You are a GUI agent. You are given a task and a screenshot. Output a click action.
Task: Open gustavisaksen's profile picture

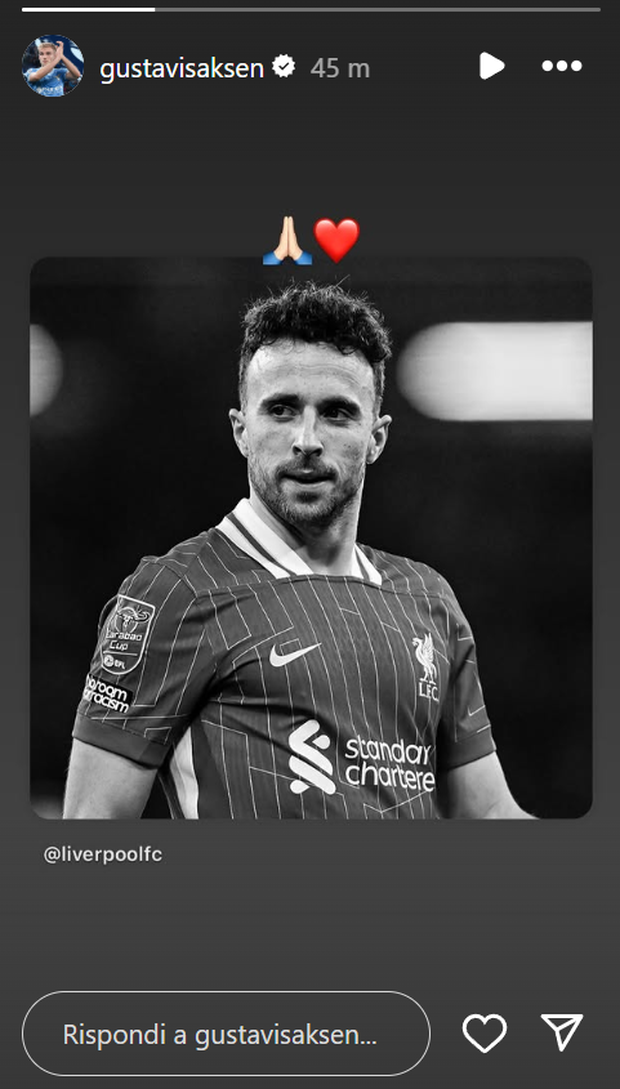(x=52, y=66)
